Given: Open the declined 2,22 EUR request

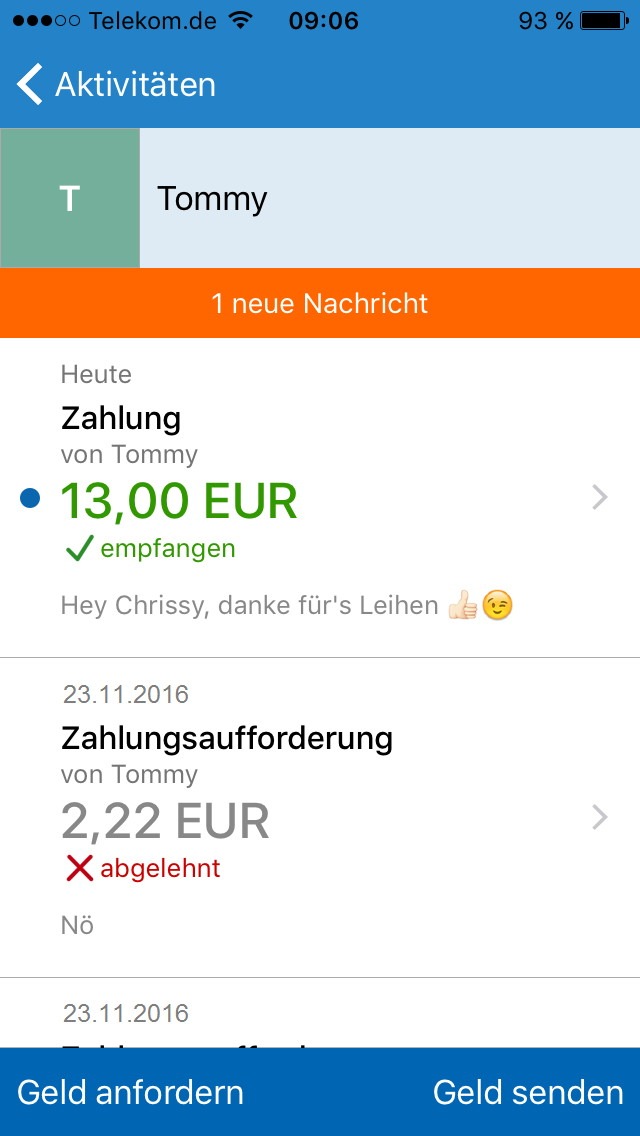Looking at the screenshot, I should [320, 818].
